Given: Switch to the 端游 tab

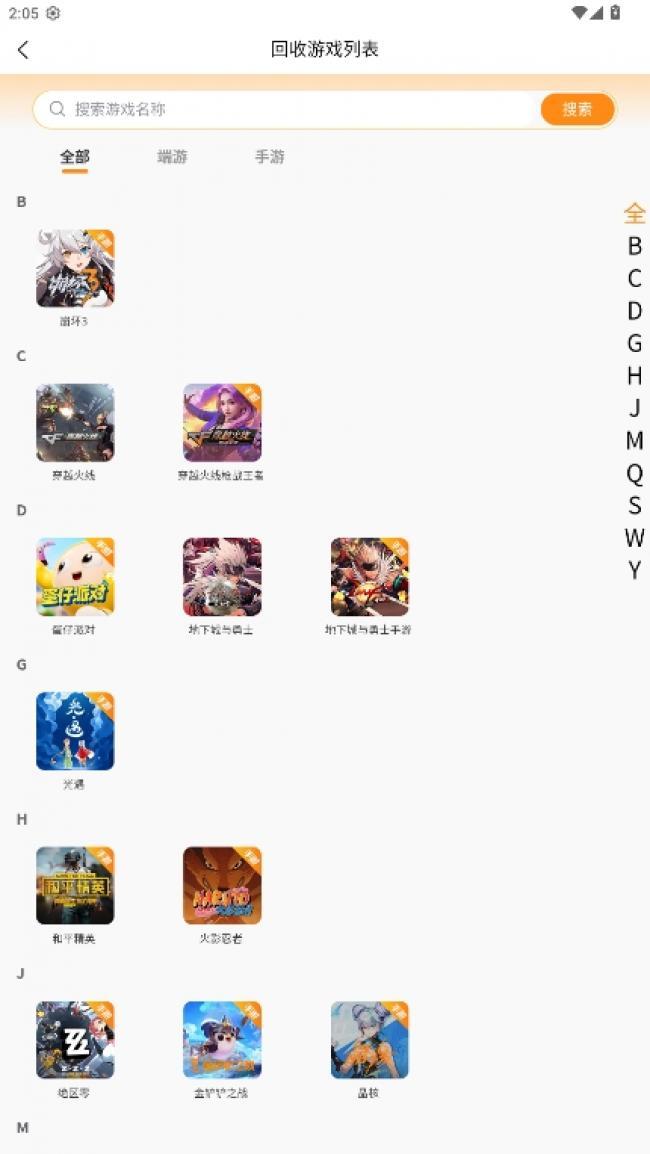Looking at the screenshot, I should click(172, 157).
